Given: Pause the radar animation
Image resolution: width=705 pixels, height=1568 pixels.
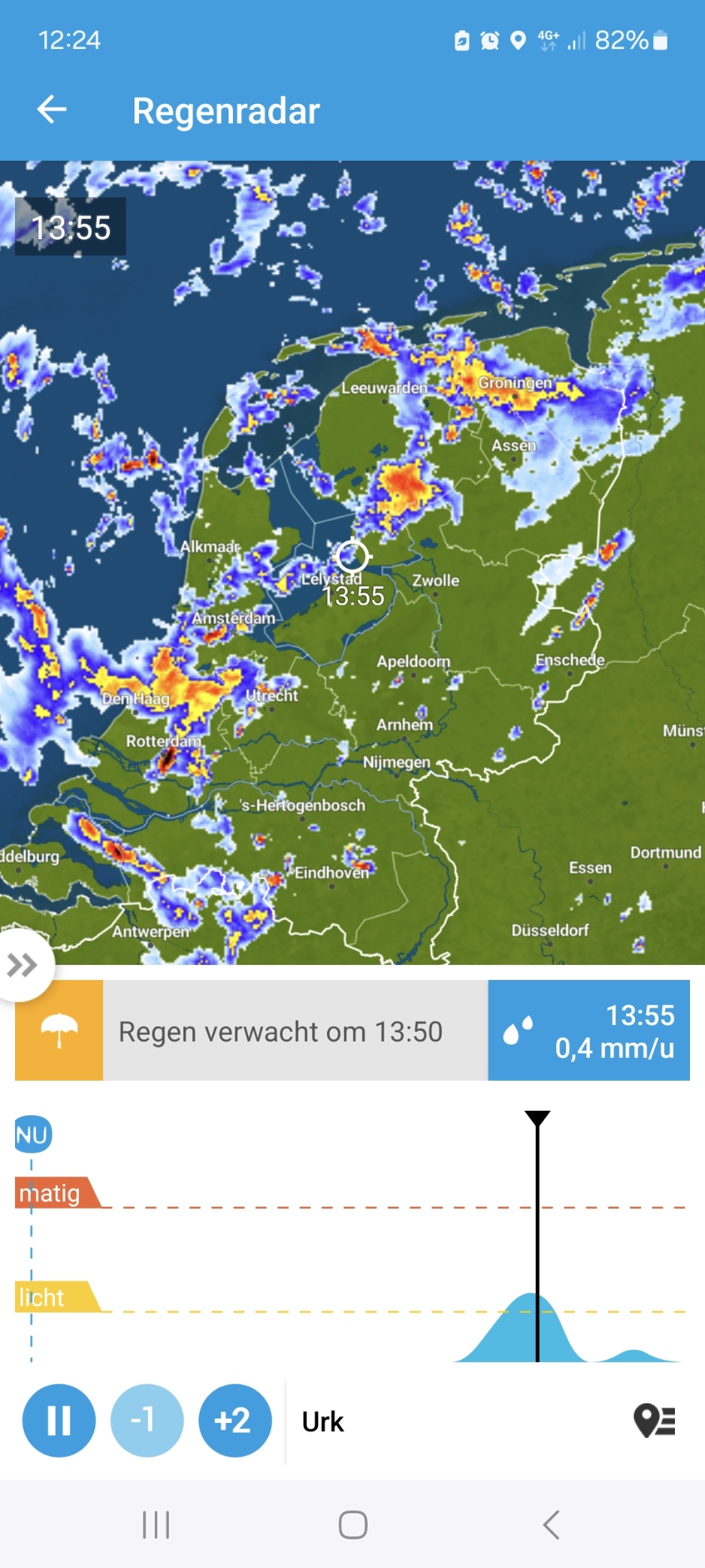Looking at the screenshot, I should [59, 1421].
